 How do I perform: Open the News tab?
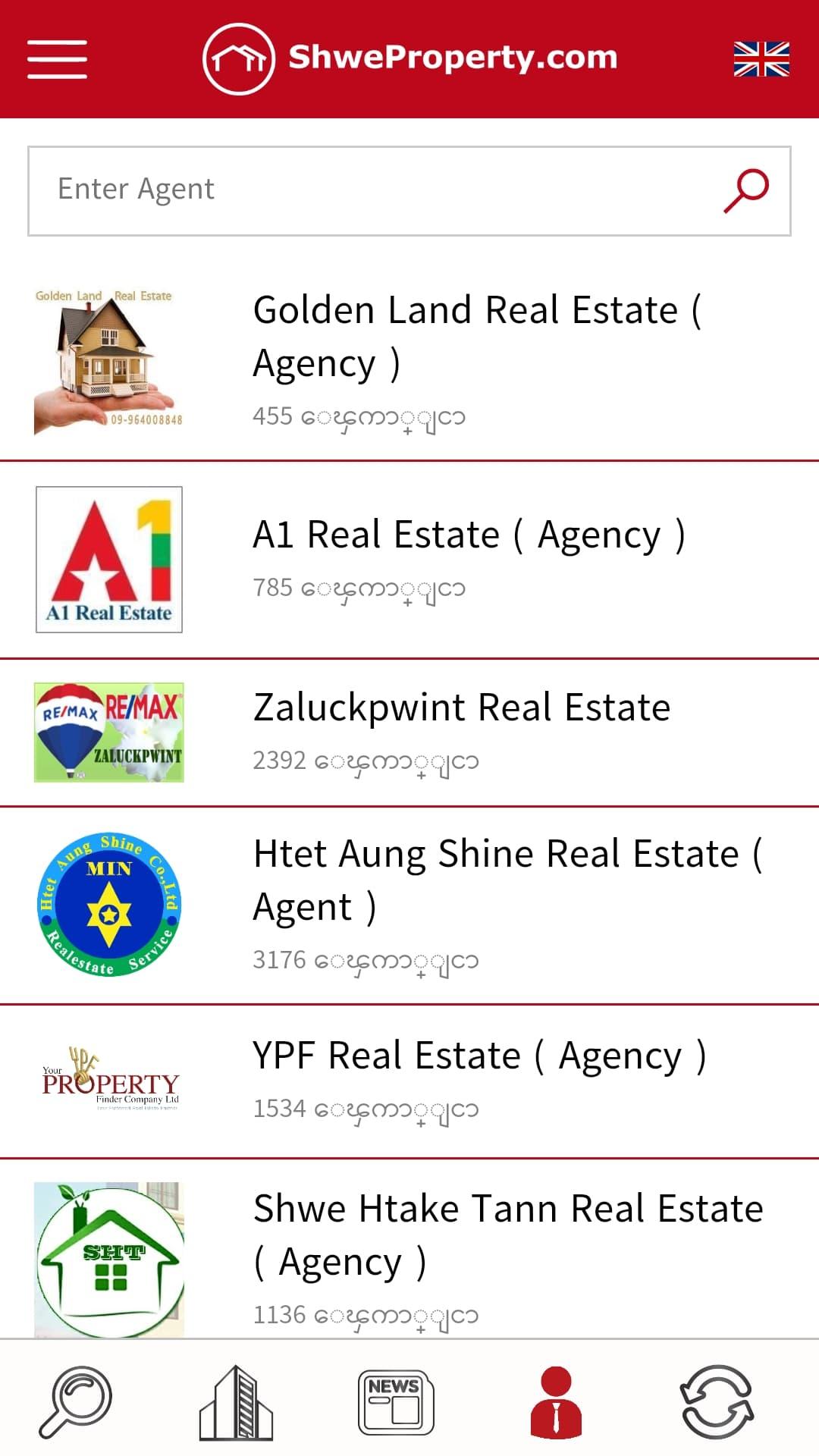point(396,1401)
